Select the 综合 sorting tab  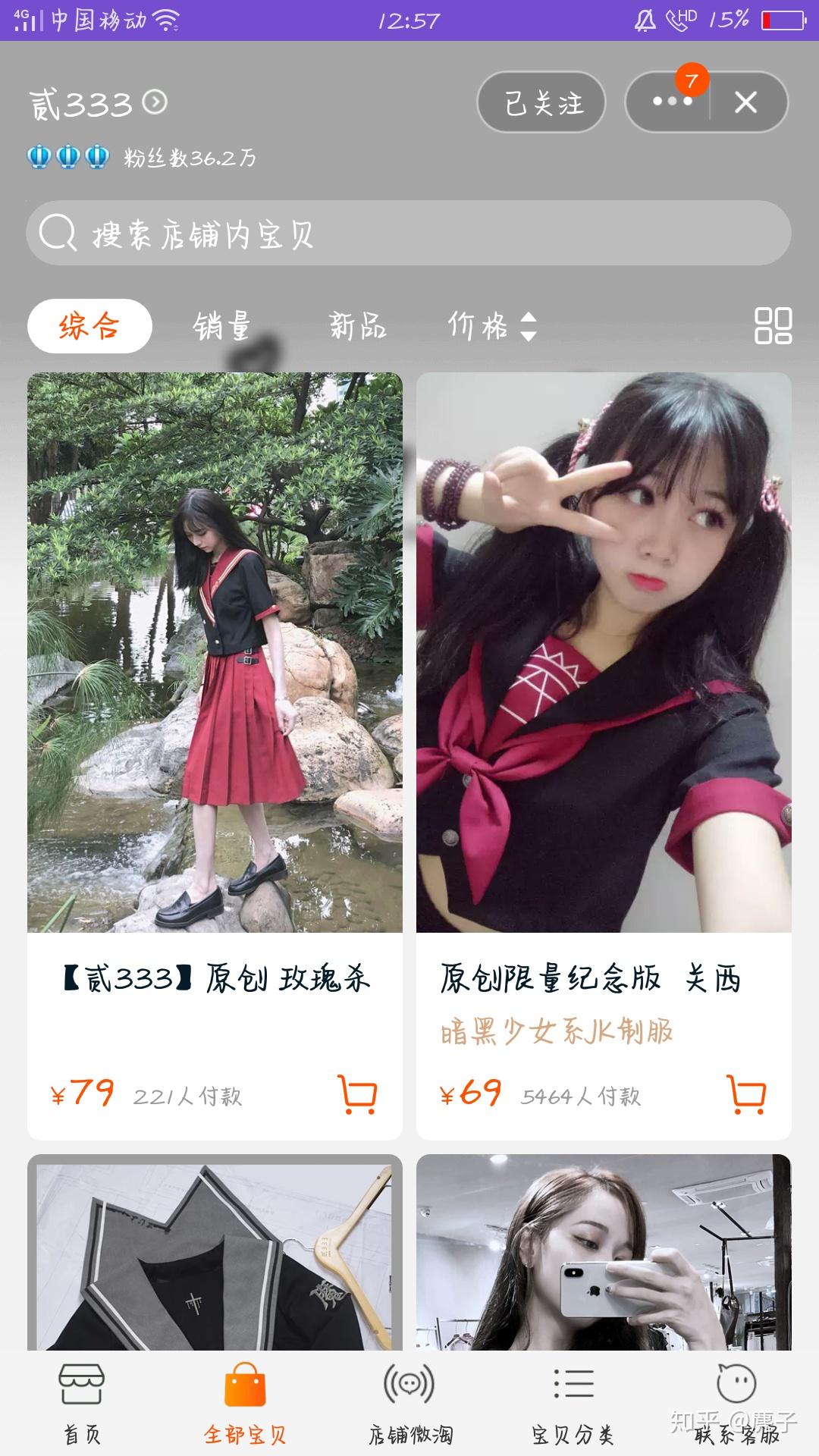(89, 326)
